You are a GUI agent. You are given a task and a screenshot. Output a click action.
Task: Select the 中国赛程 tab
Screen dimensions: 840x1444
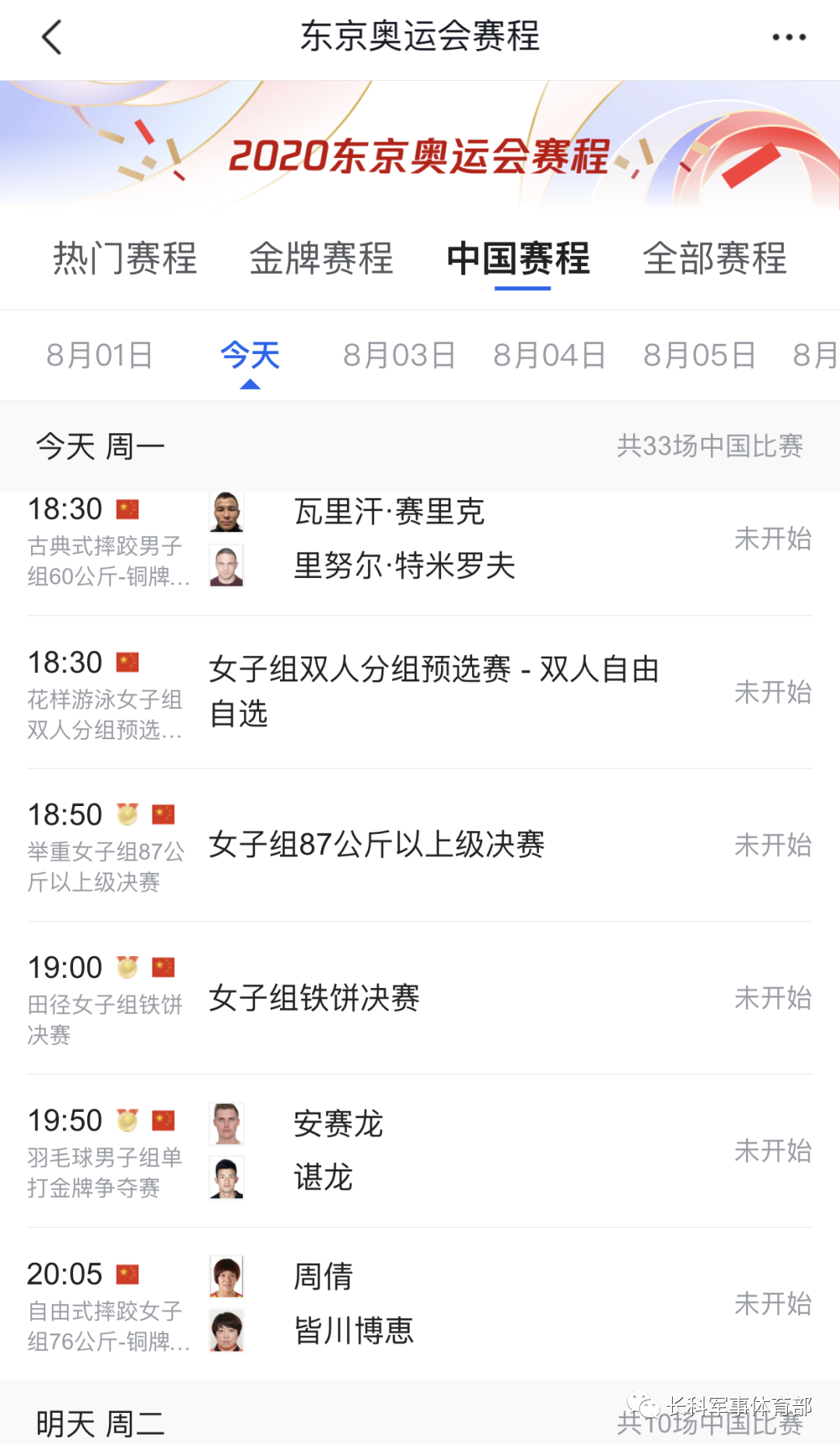click(519, 258)
